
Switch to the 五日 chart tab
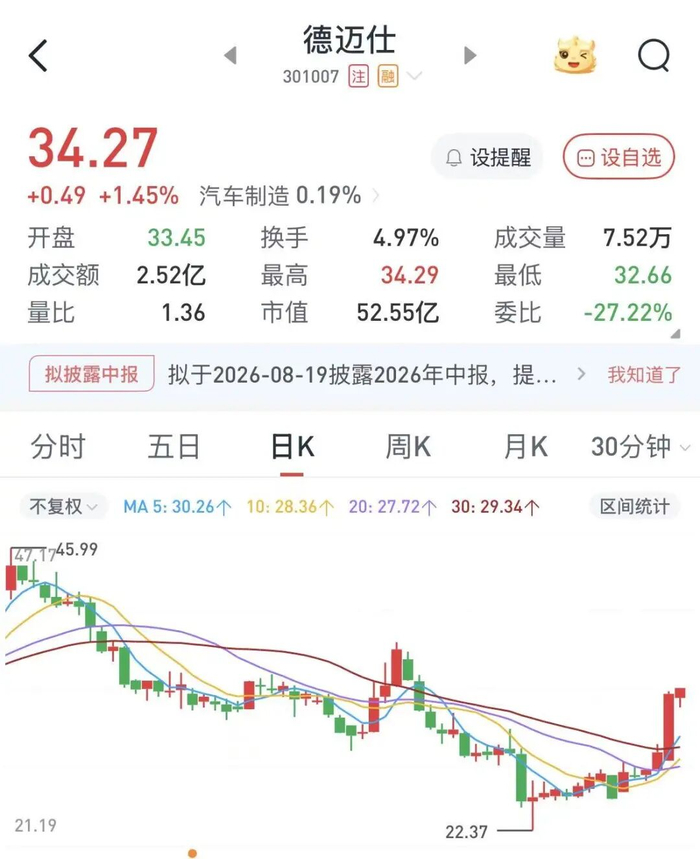[174, 446]
